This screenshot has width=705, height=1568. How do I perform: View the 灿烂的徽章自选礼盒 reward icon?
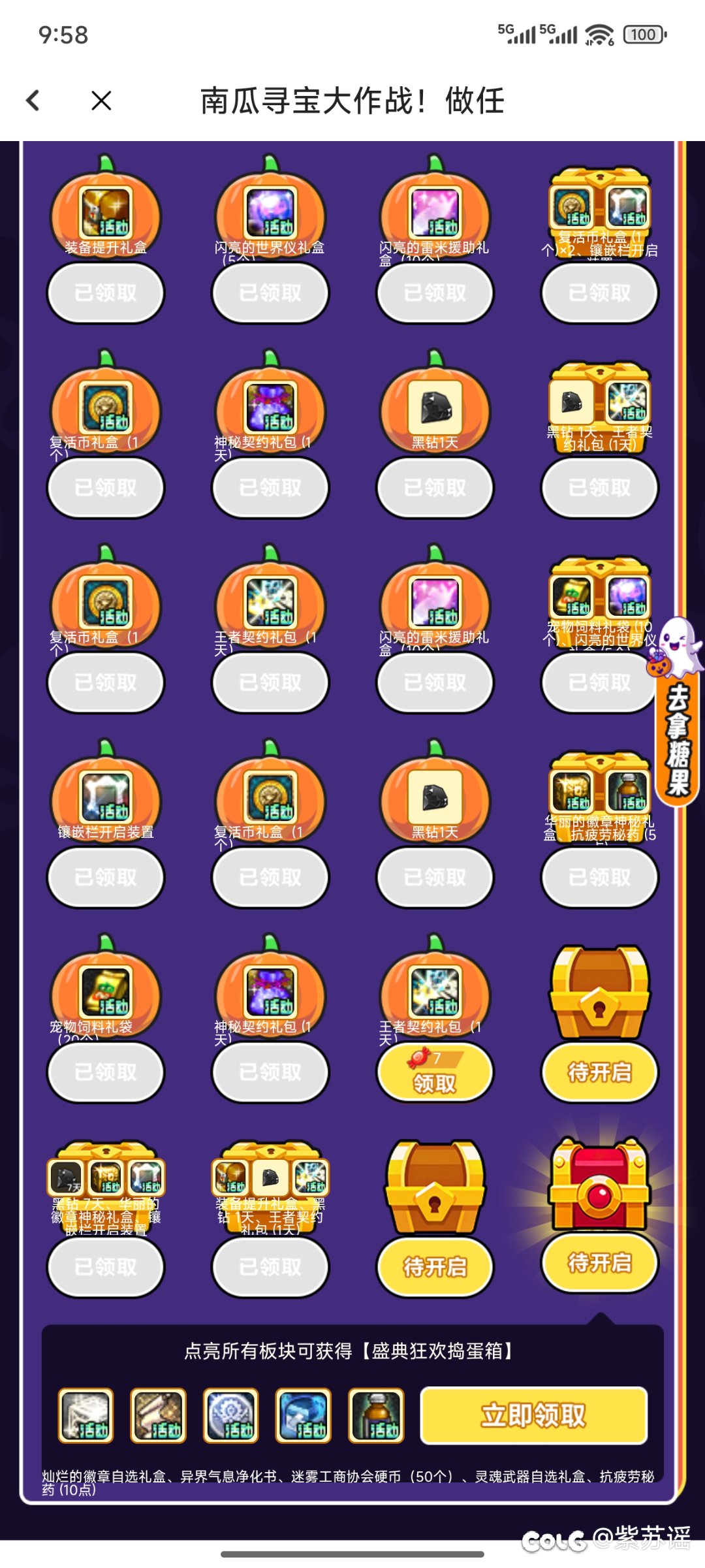(86, 1416)
